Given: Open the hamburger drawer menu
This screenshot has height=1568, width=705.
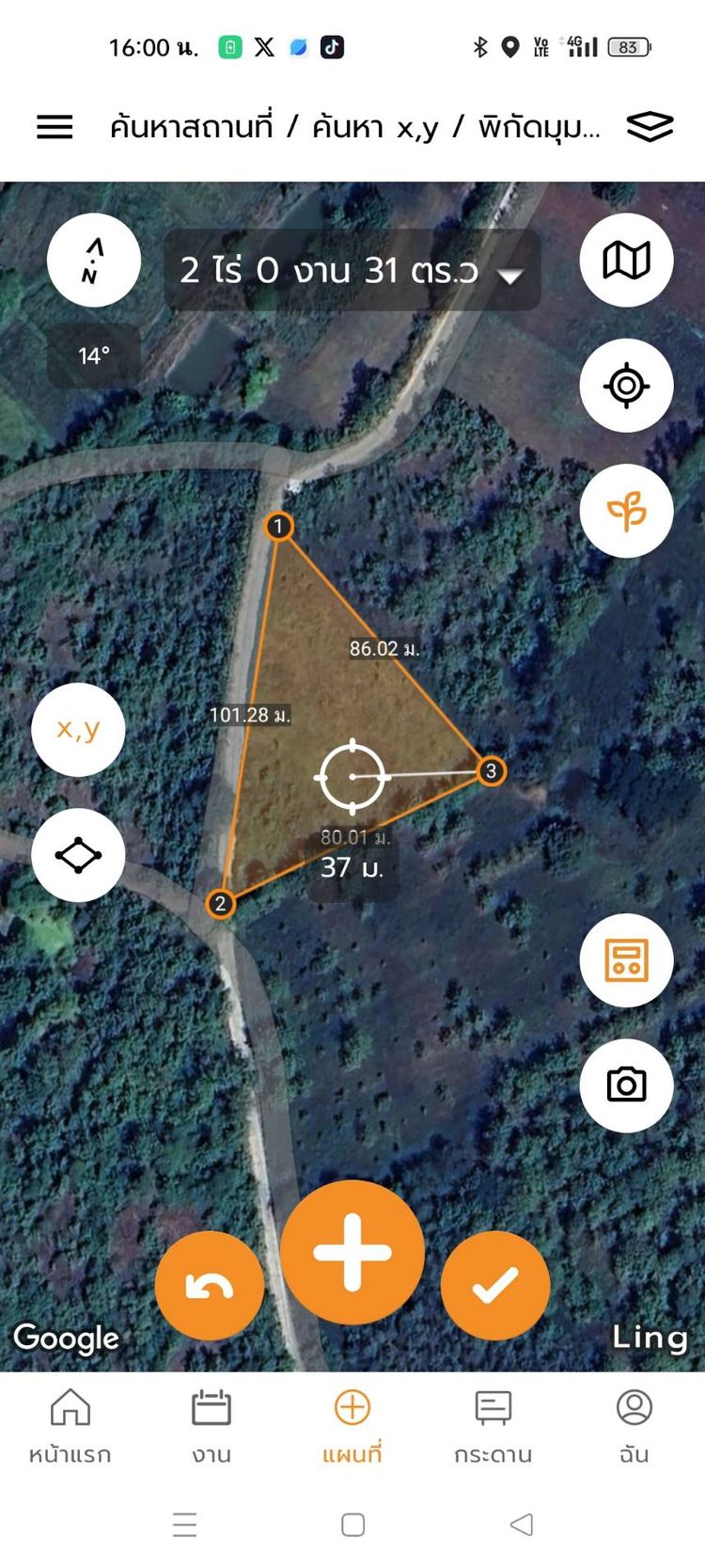Looking at the screenshot, I should [x=55, y=127].
